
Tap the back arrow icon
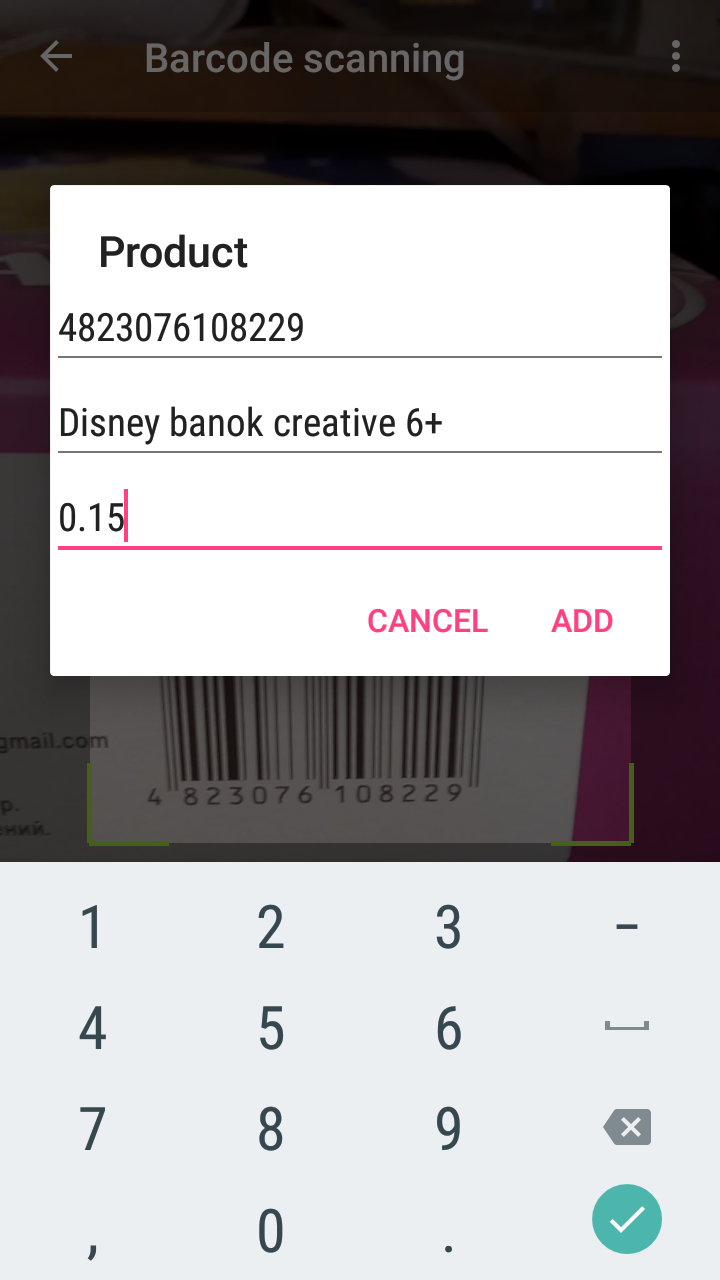56,57
